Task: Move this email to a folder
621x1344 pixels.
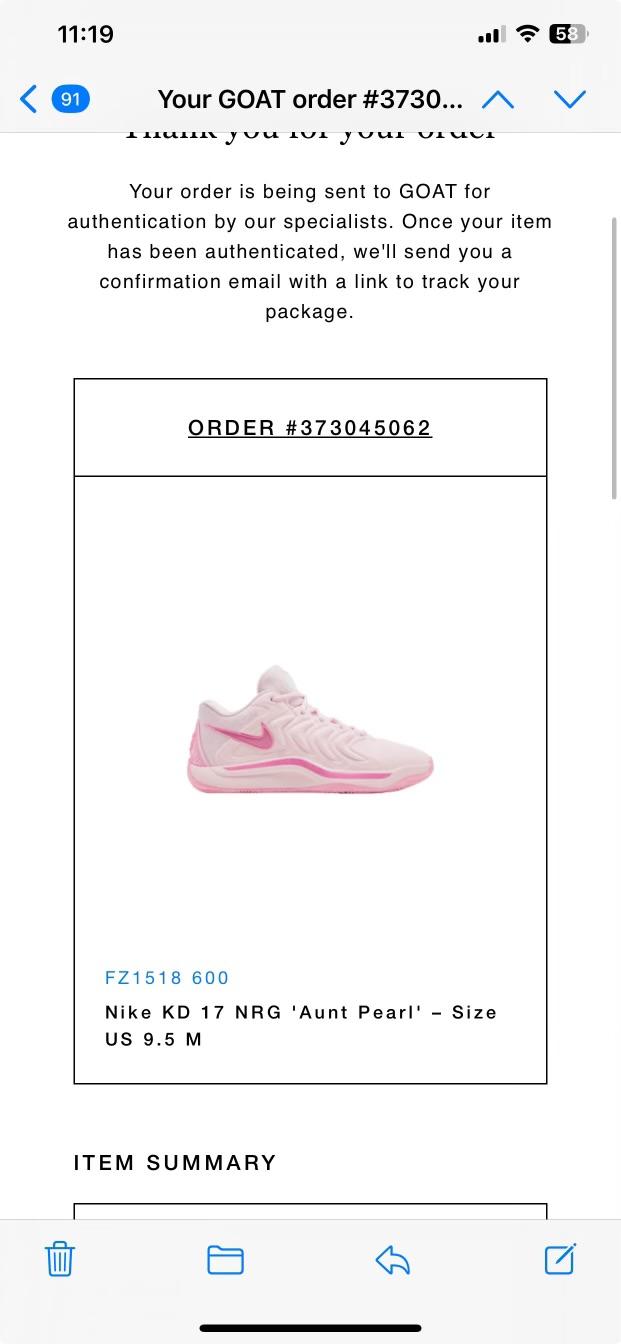Action: 225,1259
